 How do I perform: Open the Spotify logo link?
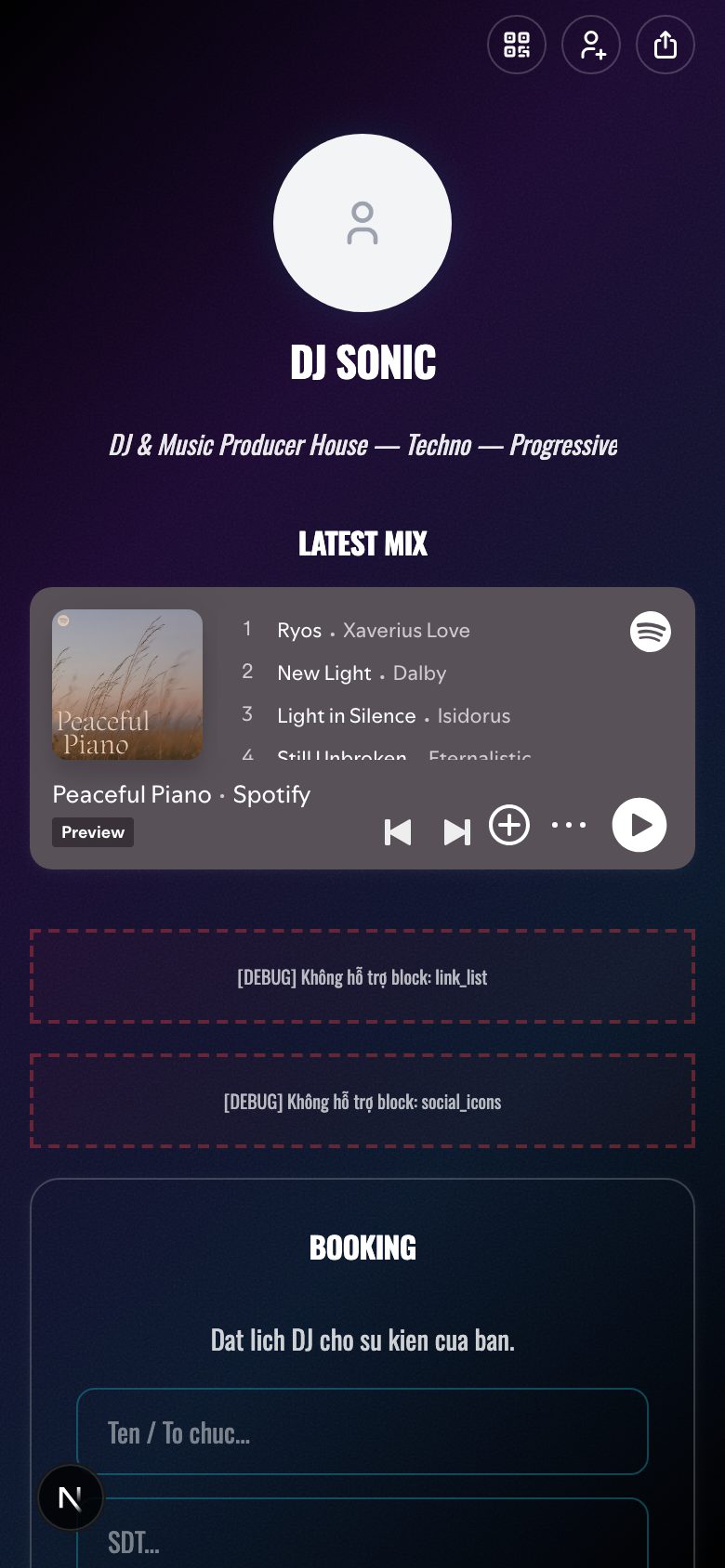click(651, 632)
